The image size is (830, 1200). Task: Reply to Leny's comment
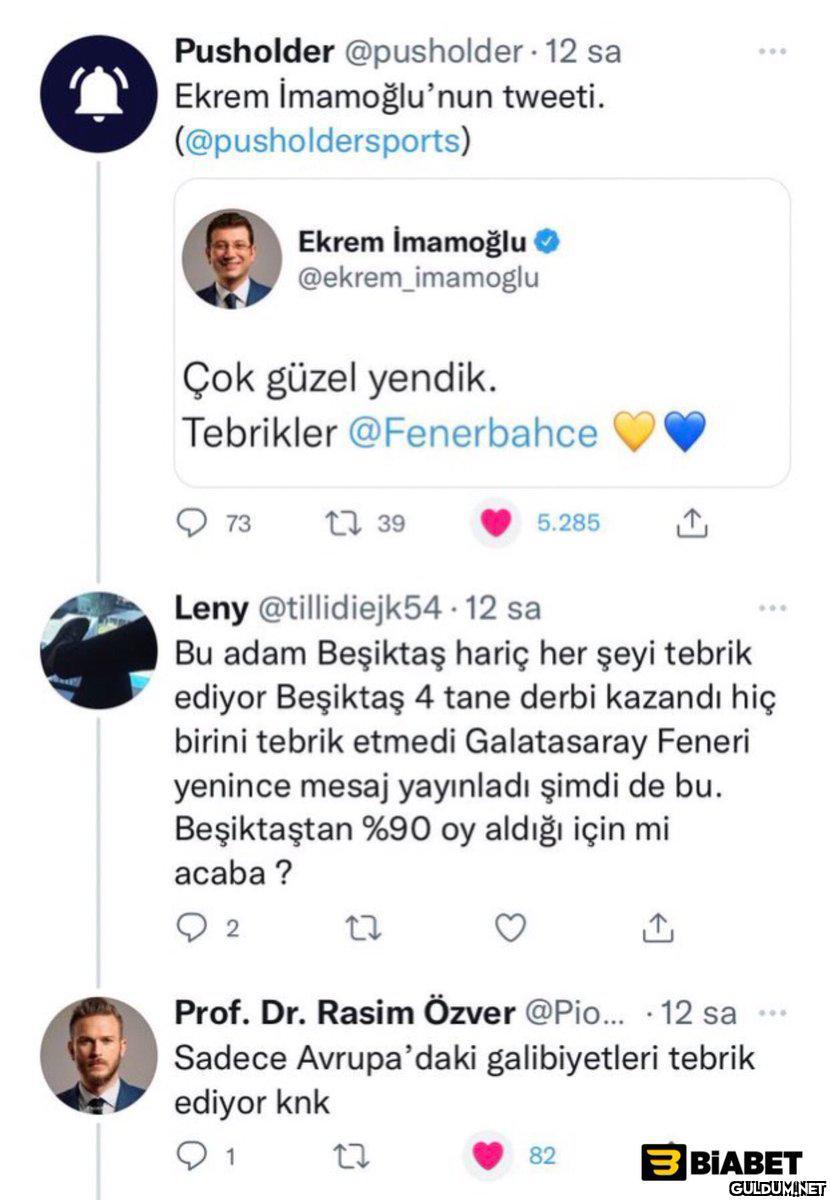192,929
